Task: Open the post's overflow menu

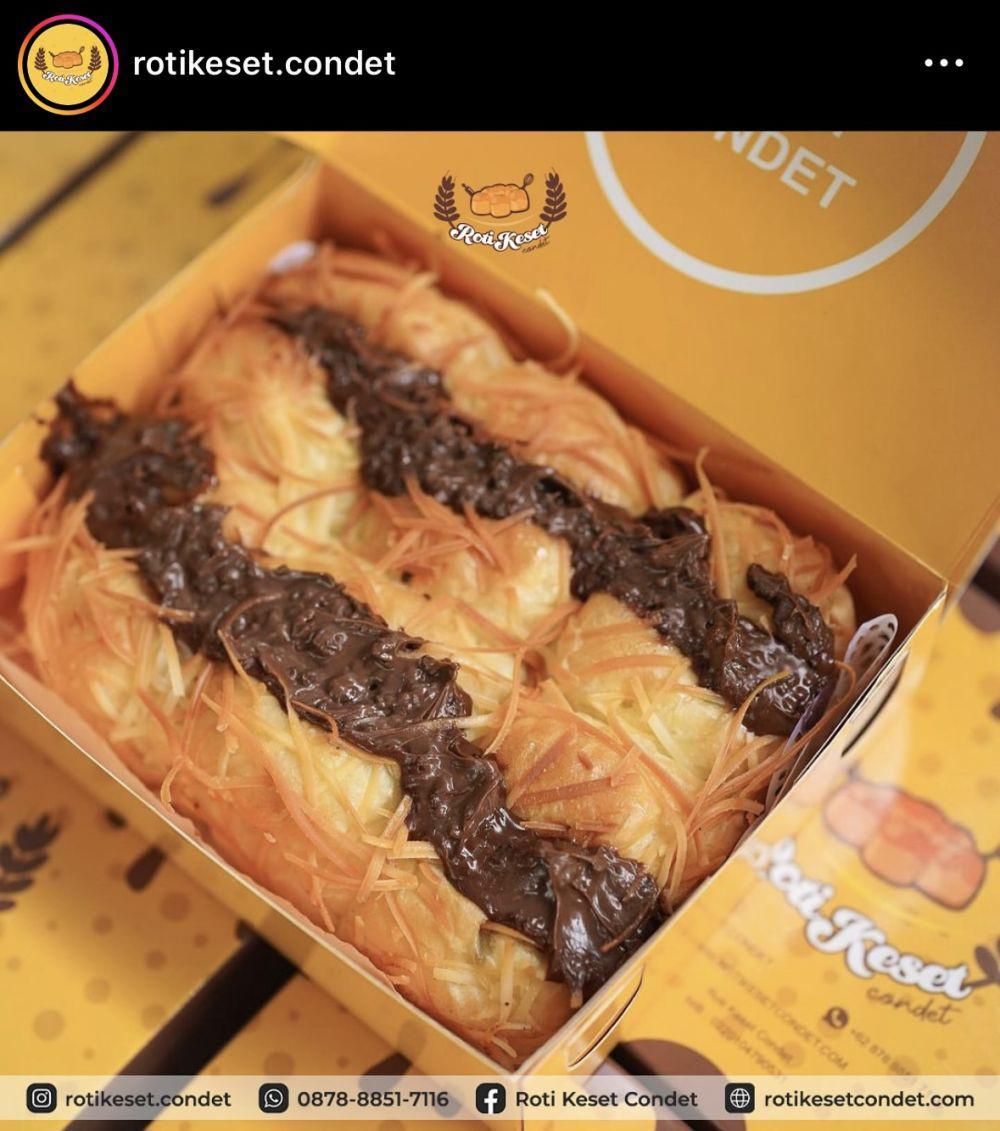Action: pyautogui.click(x=943, y=63)
